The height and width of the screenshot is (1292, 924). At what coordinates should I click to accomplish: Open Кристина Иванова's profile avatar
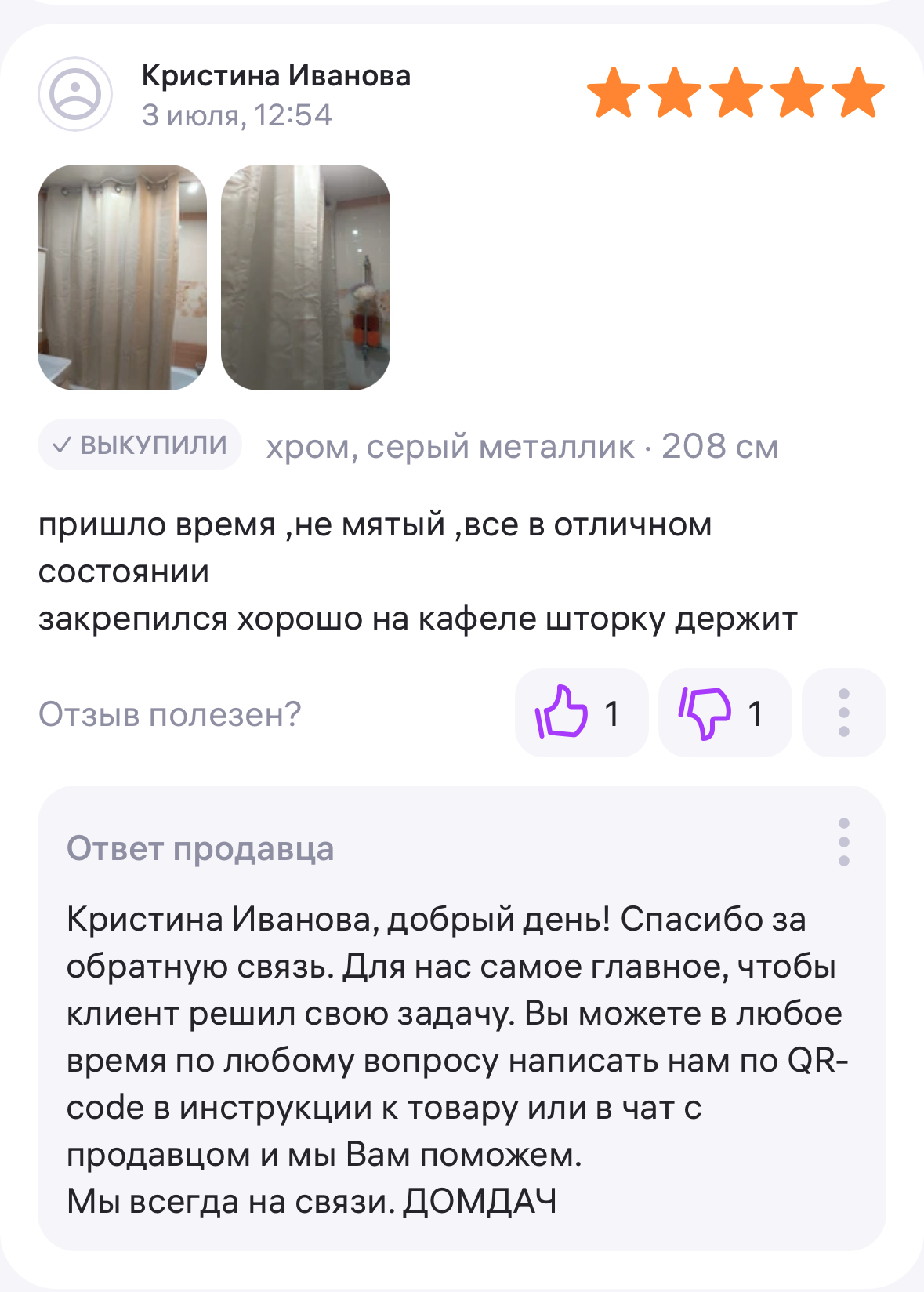pos(75,94)
